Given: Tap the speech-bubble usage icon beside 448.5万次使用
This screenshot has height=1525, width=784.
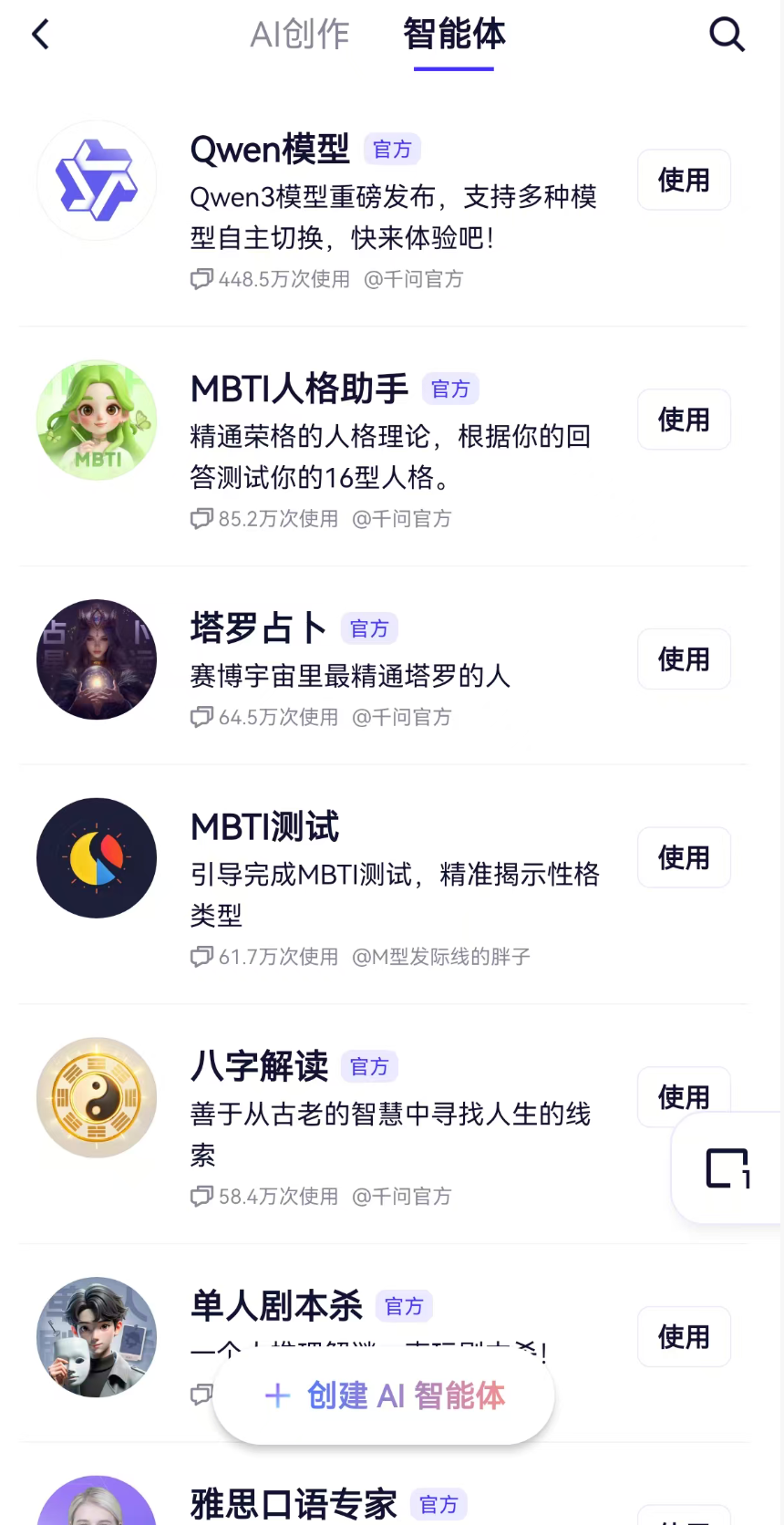Looking at the screenshot, I should (201, 279).
